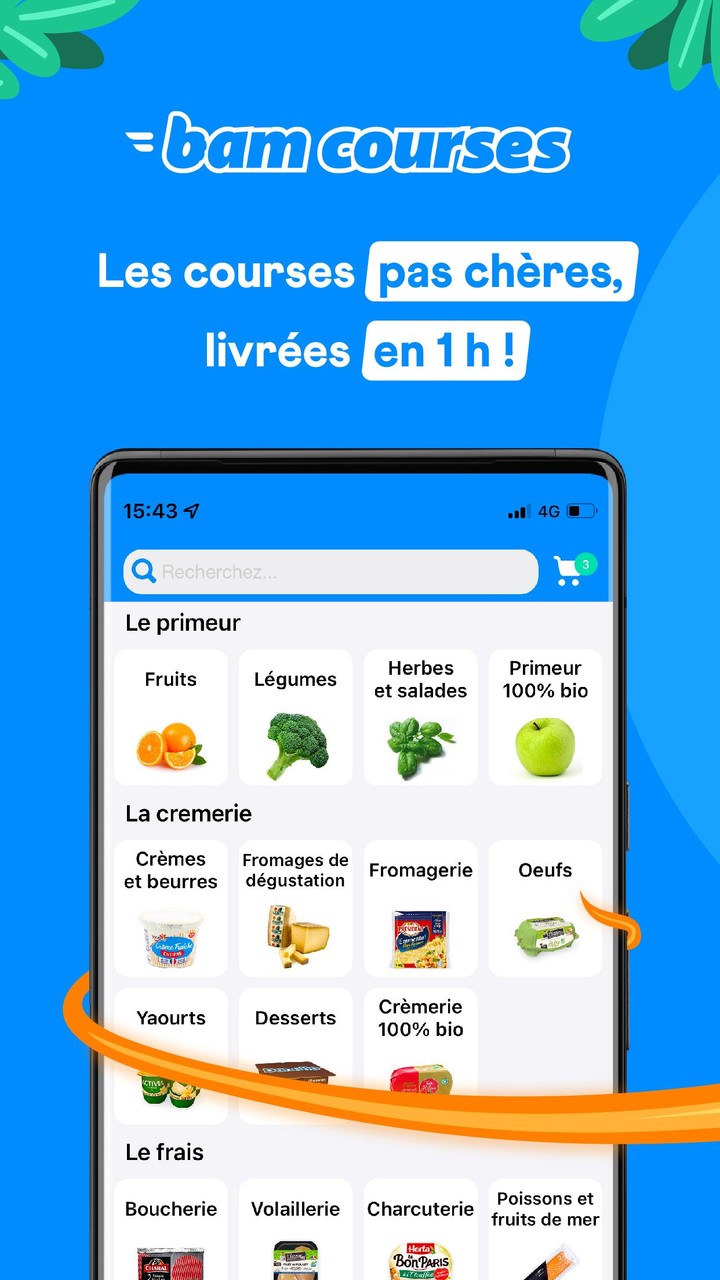Tap the Le primeur section header

[x=182, y=622]
